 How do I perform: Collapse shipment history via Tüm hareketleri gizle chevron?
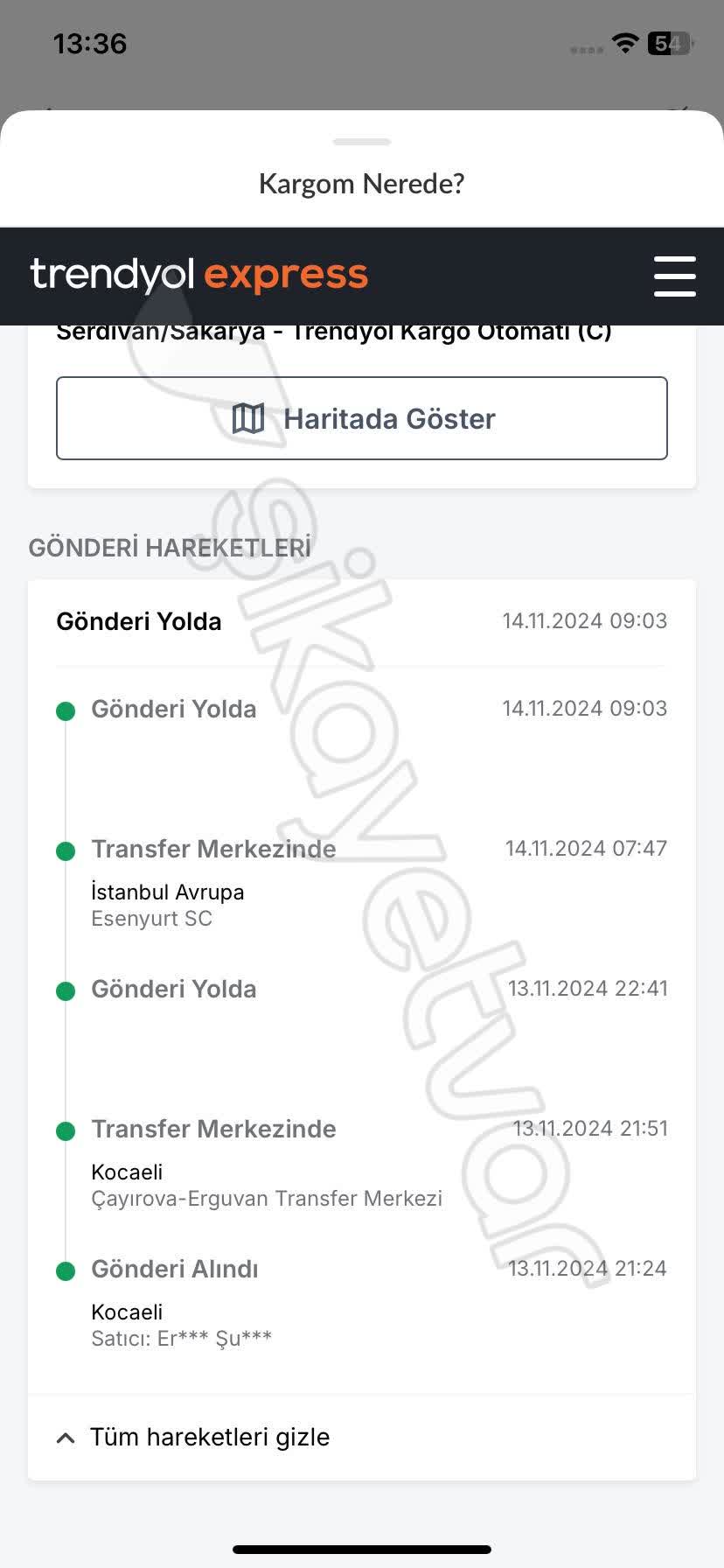click(x=66, y=1437)
